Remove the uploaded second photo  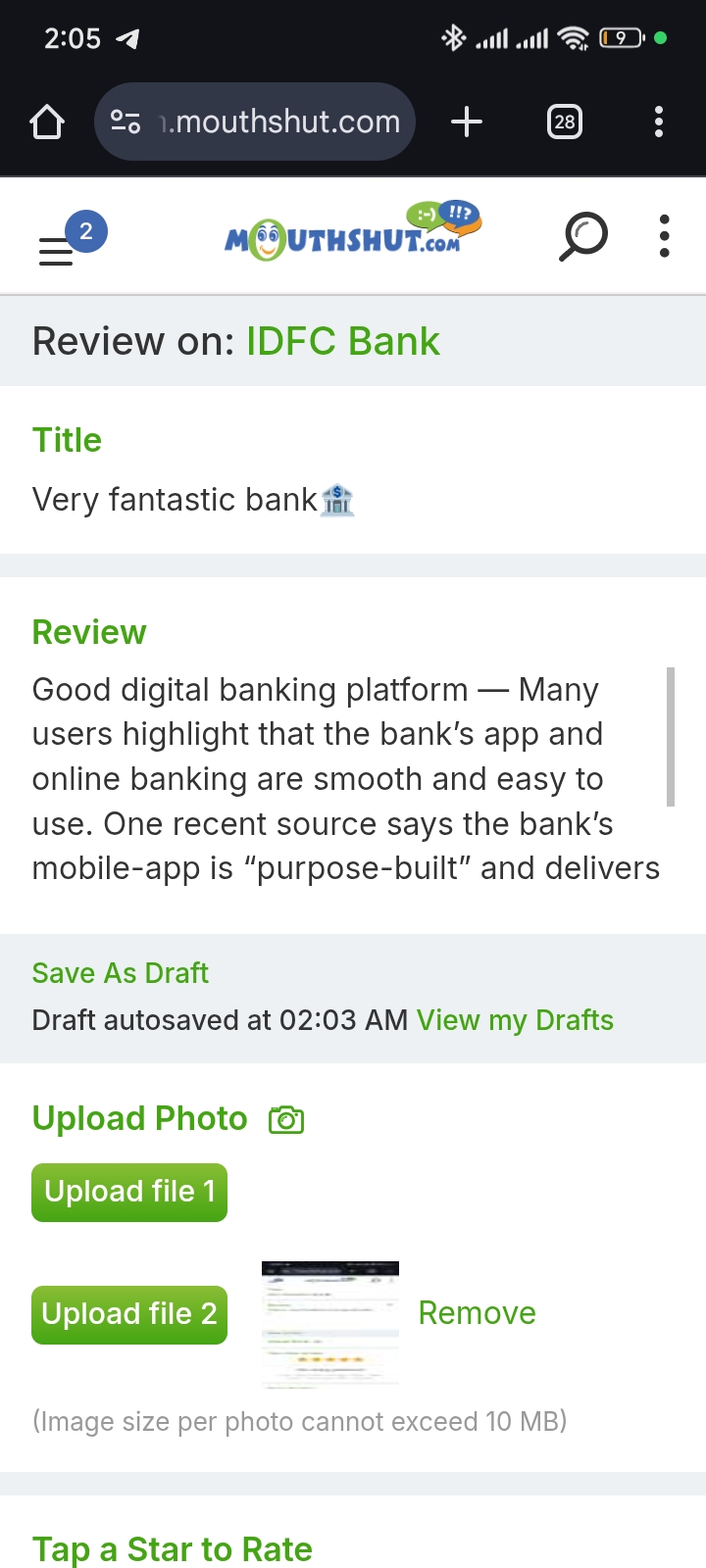pyautogui.click(x=477, y=1313)
